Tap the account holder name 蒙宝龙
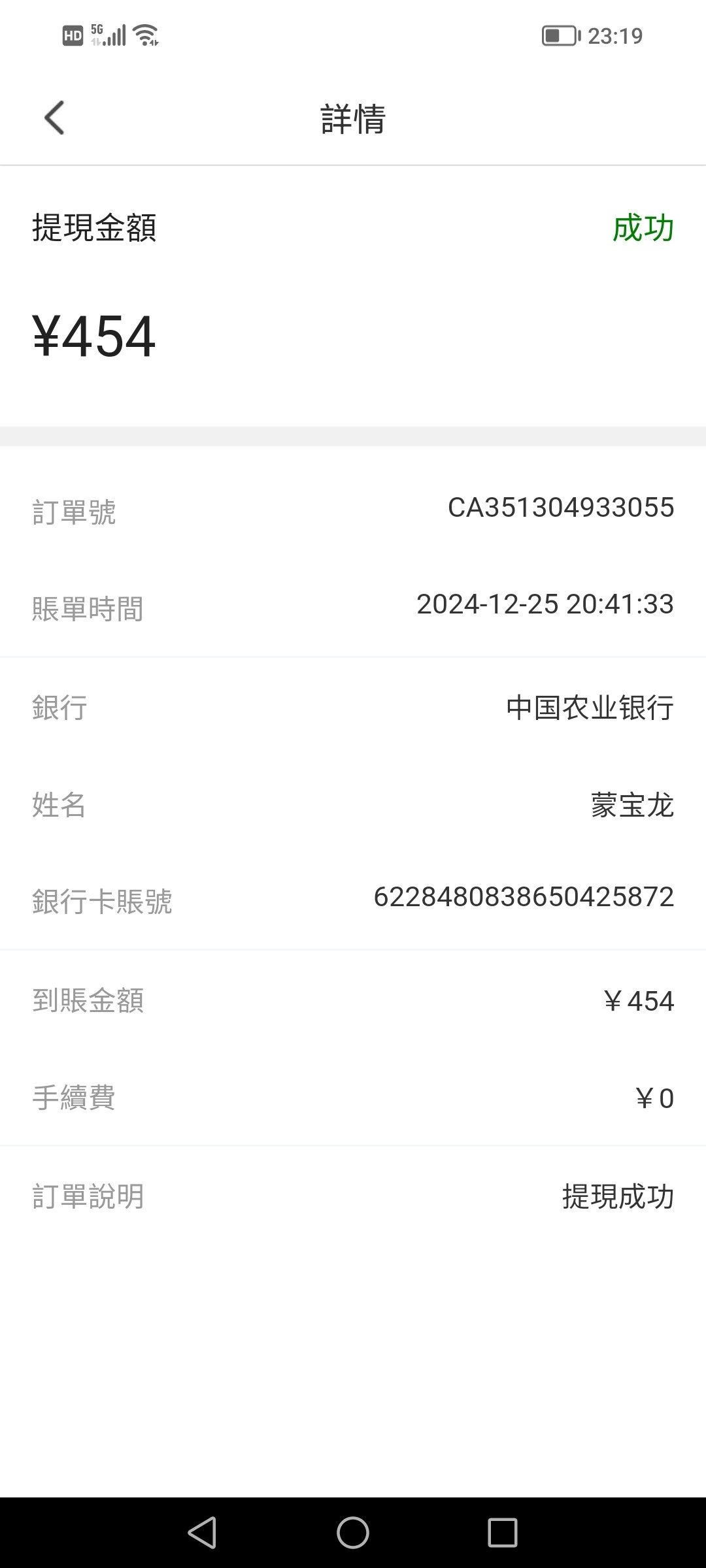706x1568 pixels. pos(630,805)
